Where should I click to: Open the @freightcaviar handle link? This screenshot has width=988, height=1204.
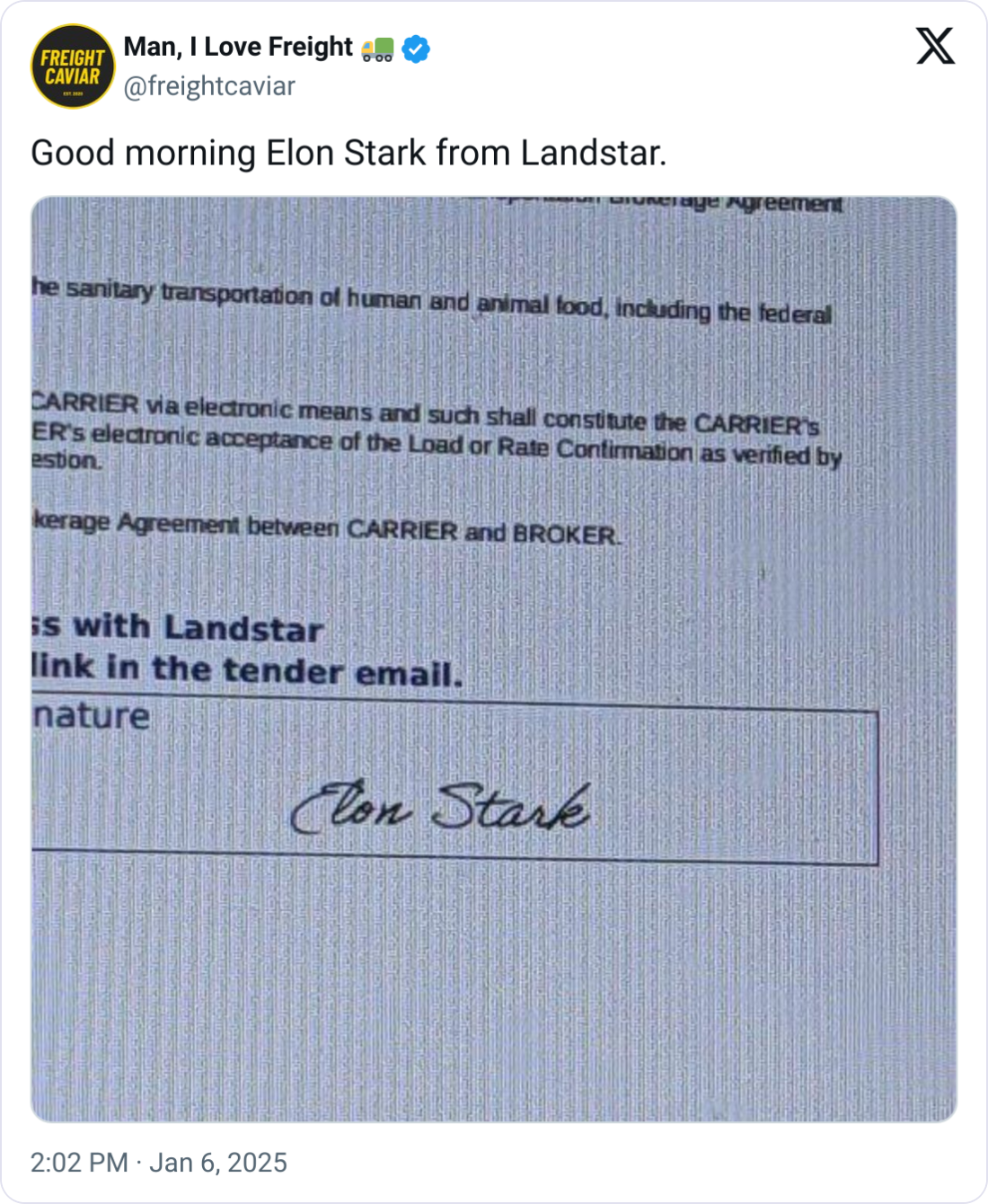click(x=209, y=86)
